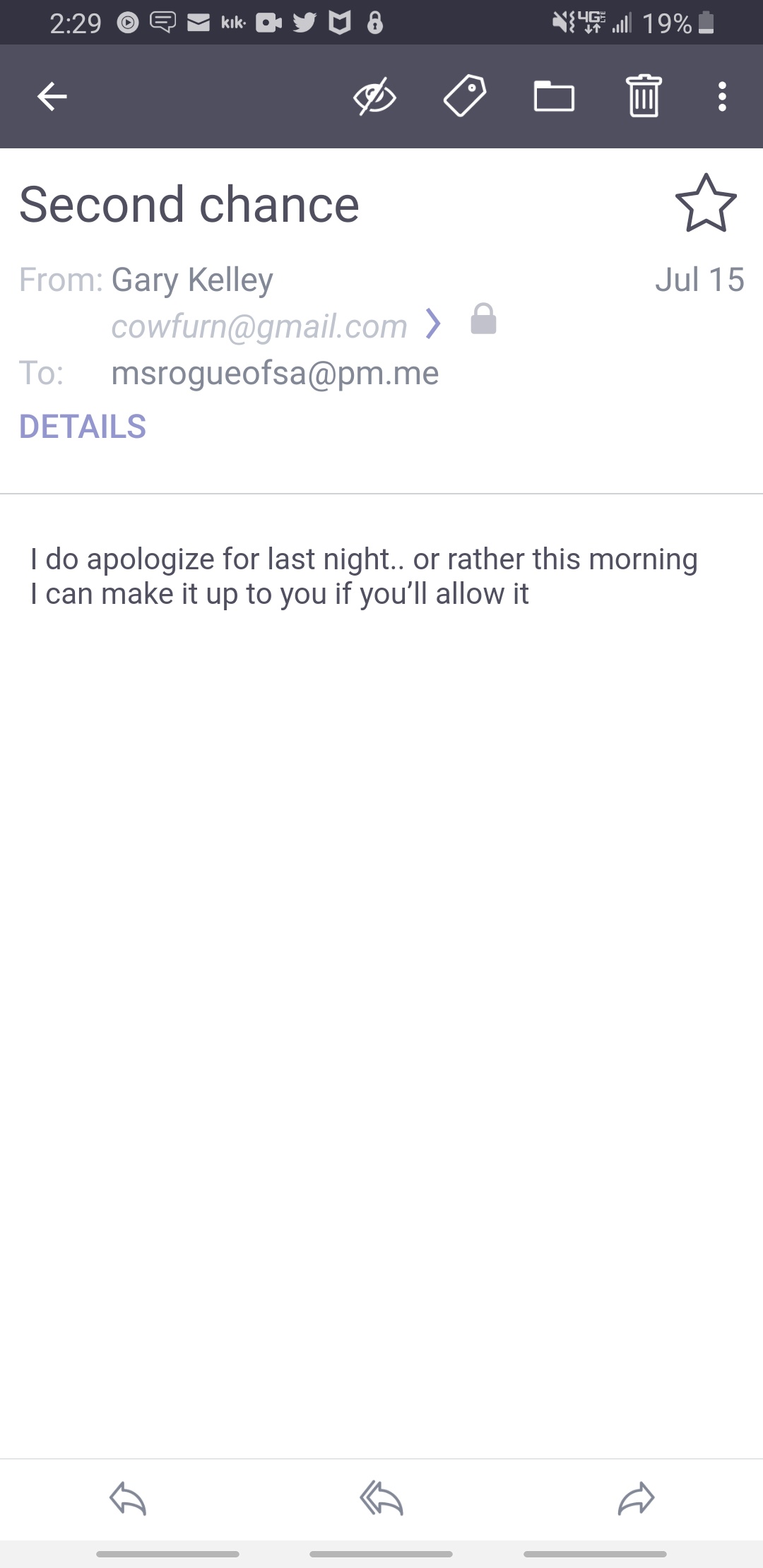This screenshot has width=763, height=1568.
Task: Star the Second chance email
Action: point(706,204)
